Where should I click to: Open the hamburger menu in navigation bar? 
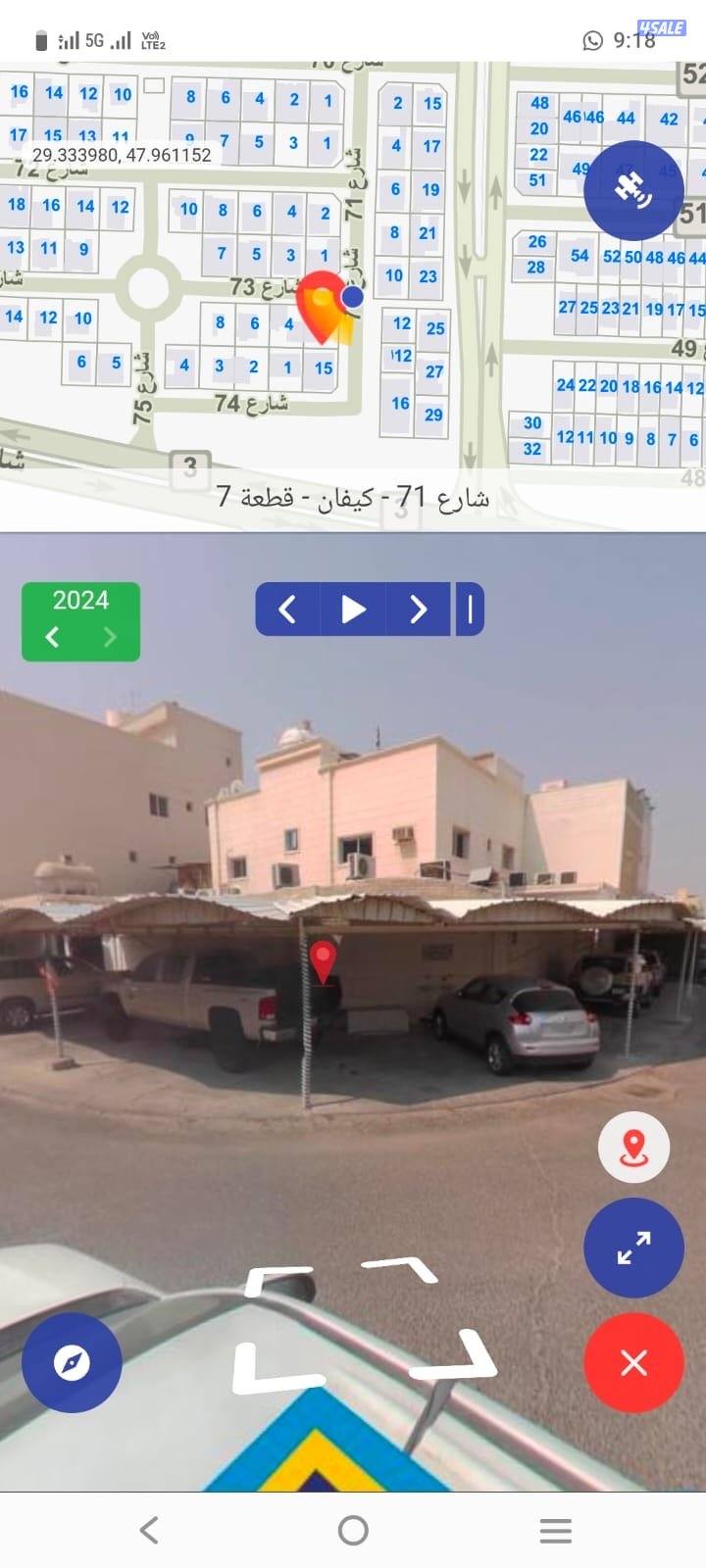pos(555,1528)
